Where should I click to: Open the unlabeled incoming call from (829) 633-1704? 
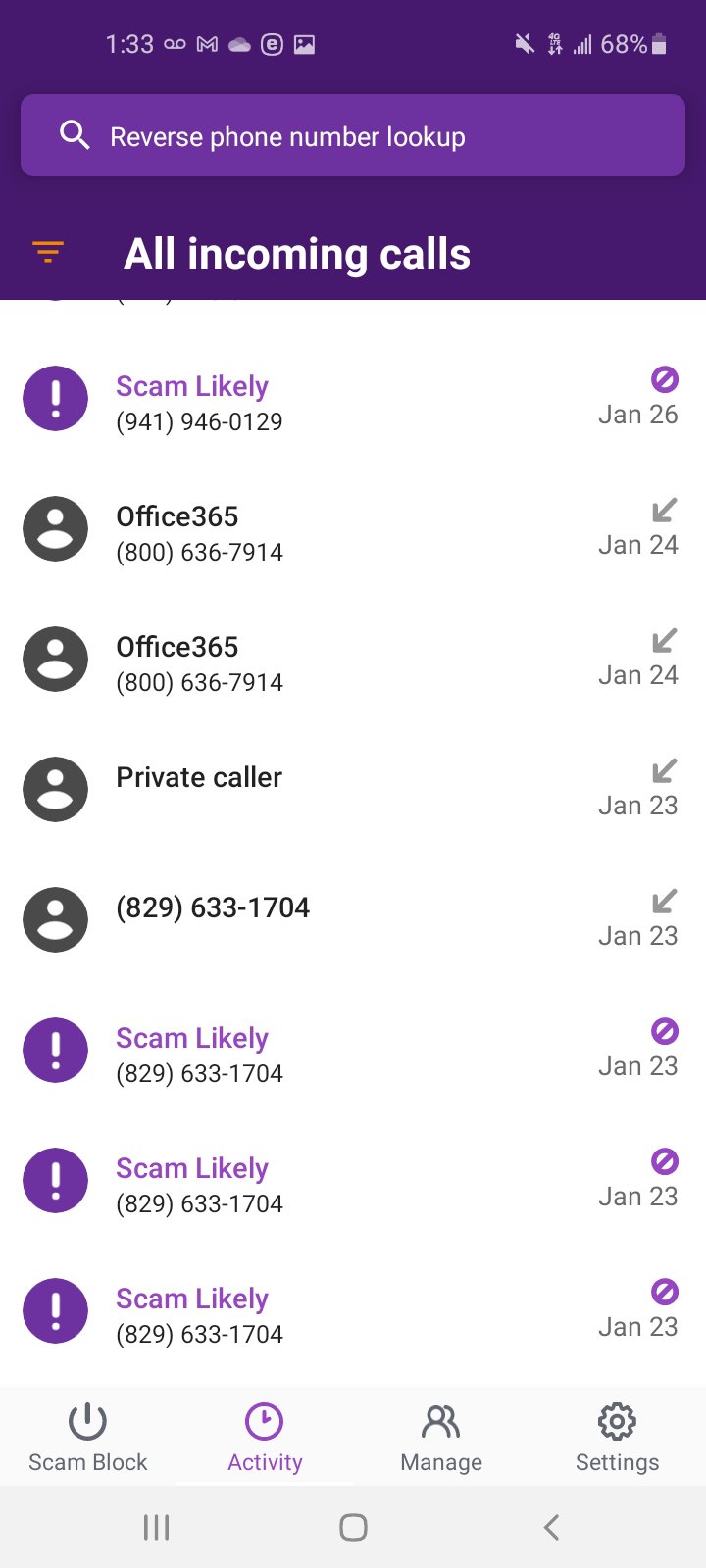(x=353, y=919)
